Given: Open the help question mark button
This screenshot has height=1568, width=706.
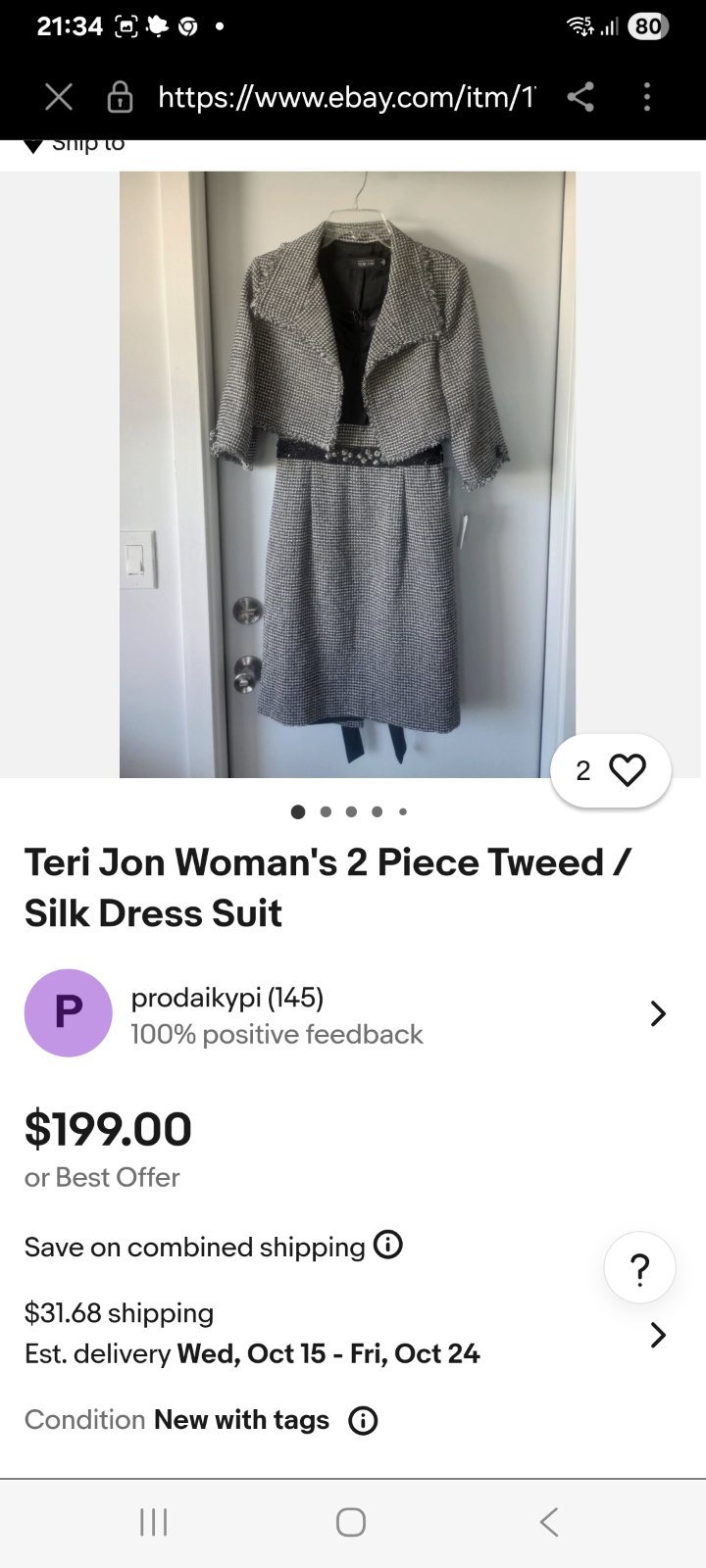Looking at the screenshot, I should pos(639,1269).
